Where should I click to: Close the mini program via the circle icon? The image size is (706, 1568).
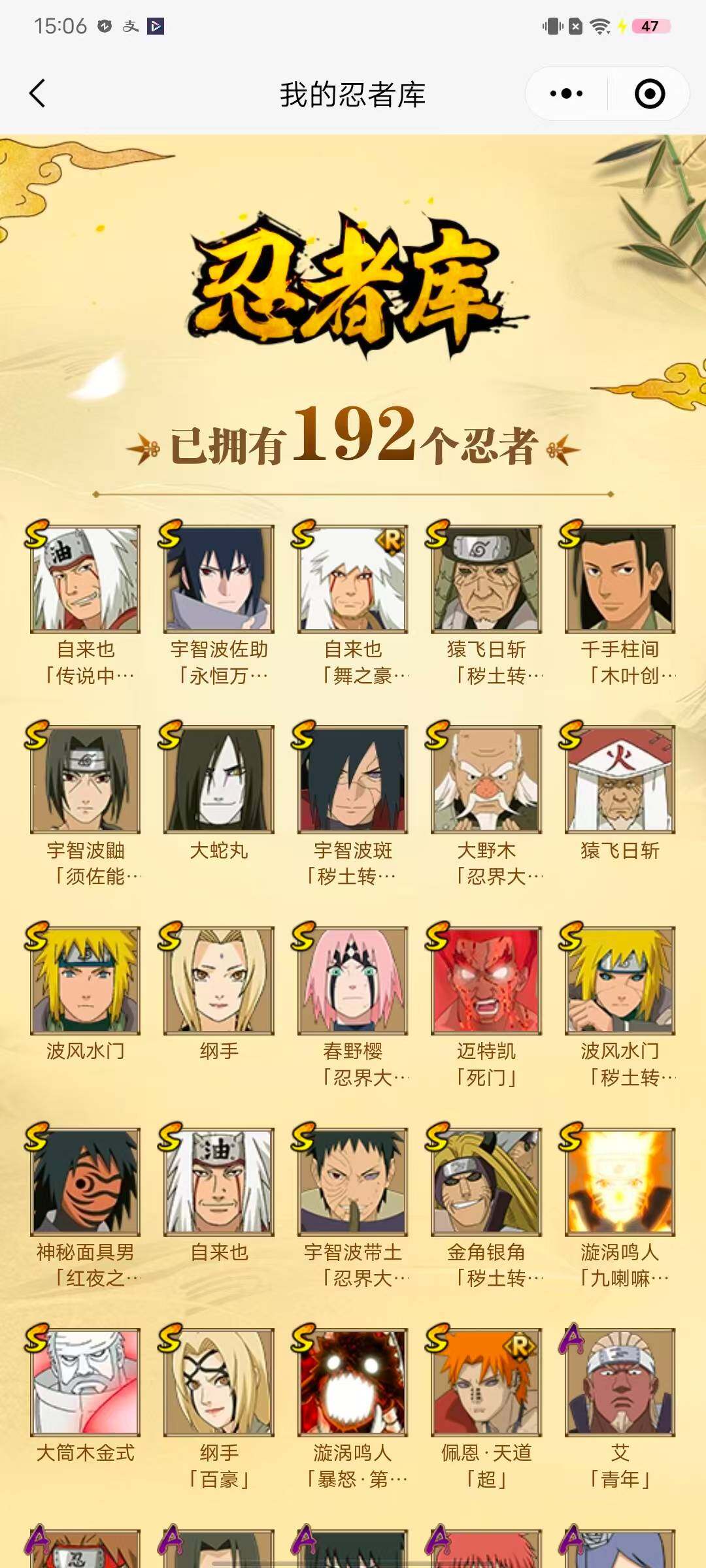tap(649, 93)
